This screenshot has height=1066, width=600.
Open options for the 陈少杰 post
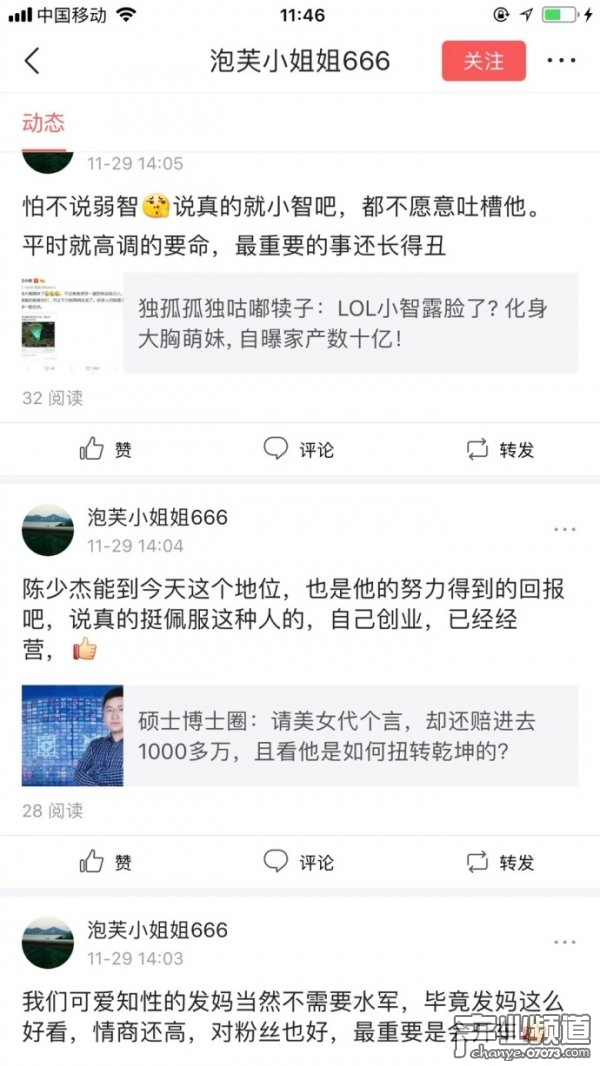point(564,529)
